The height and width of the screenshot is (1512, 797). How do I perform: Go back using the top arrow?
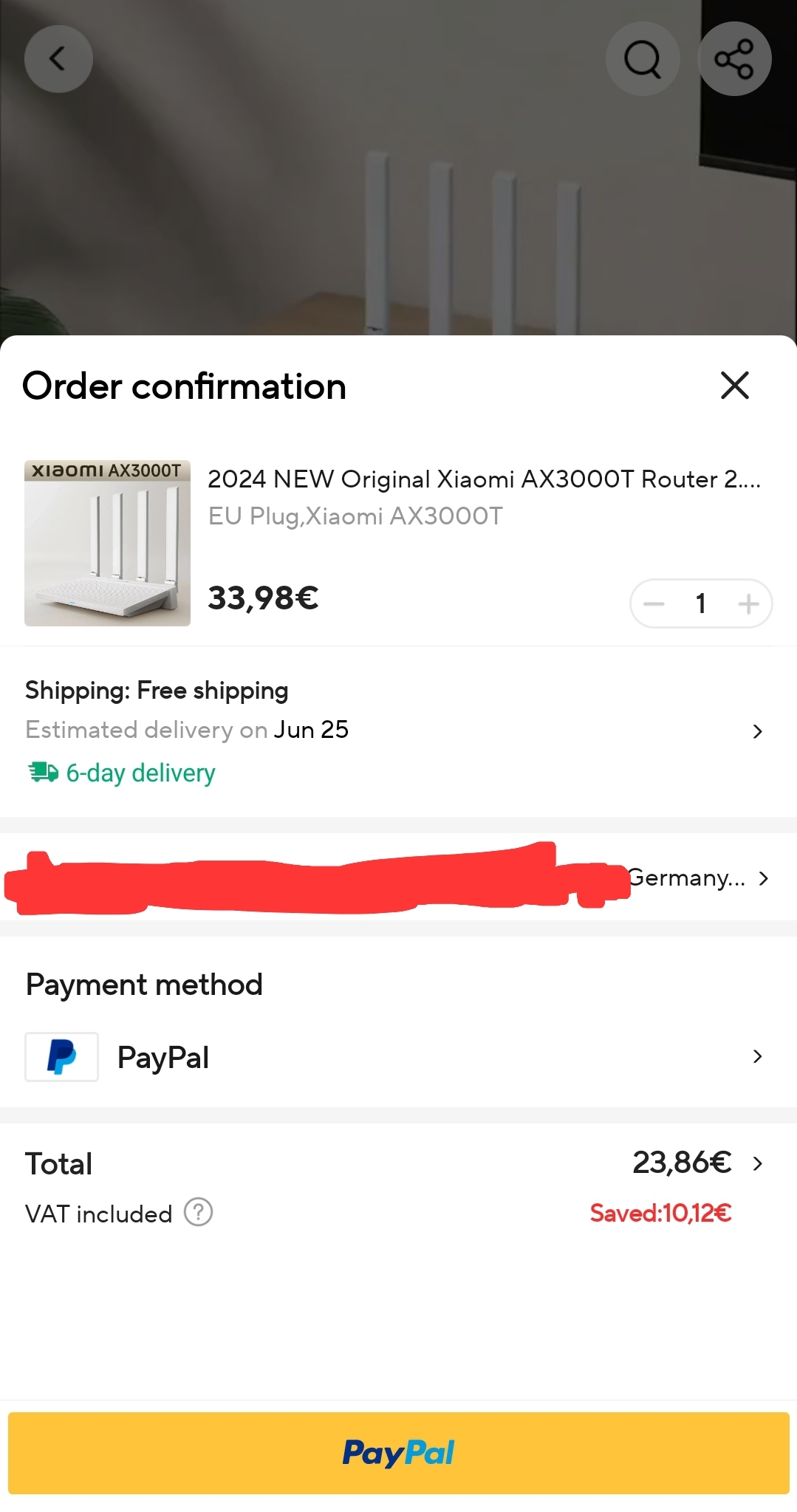58,59
